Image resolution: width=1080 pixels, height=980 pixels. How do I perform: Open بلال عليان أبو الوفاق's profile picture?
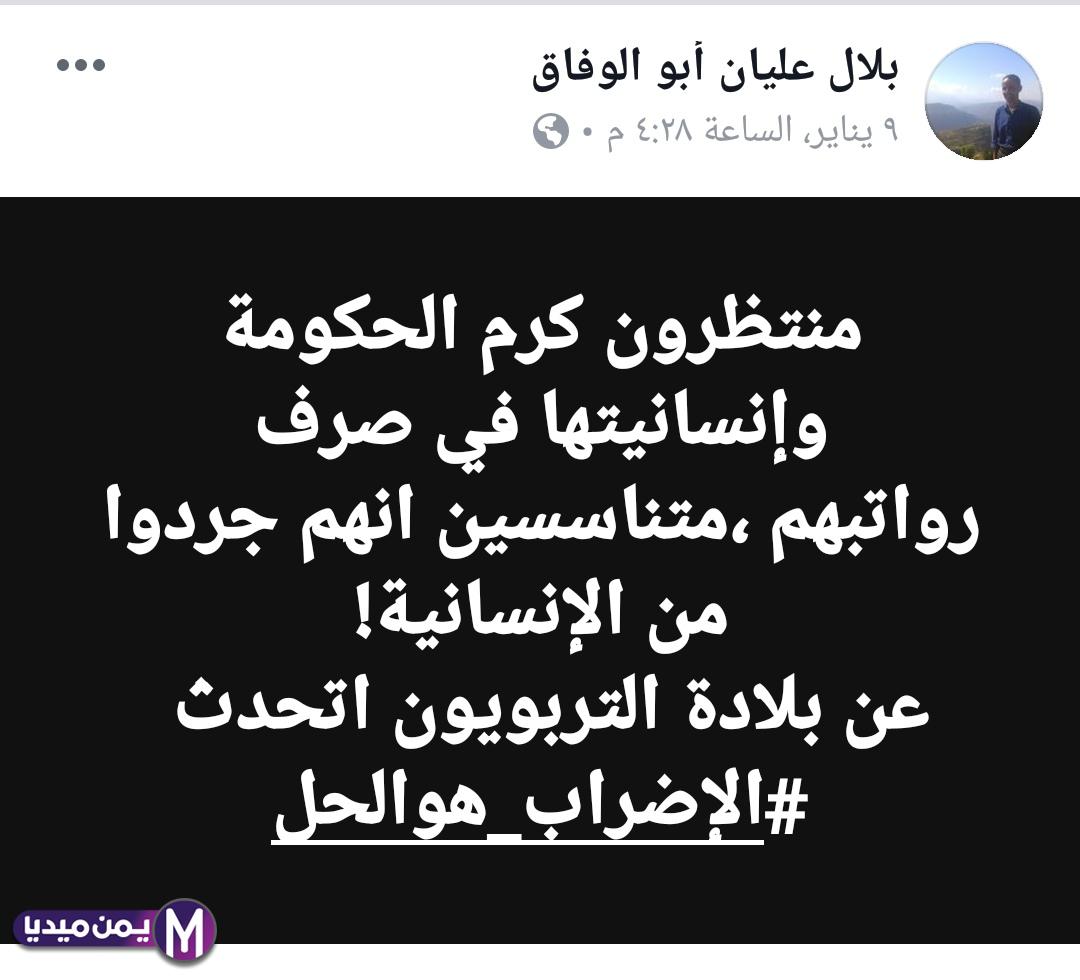click(x=983, y=101)
